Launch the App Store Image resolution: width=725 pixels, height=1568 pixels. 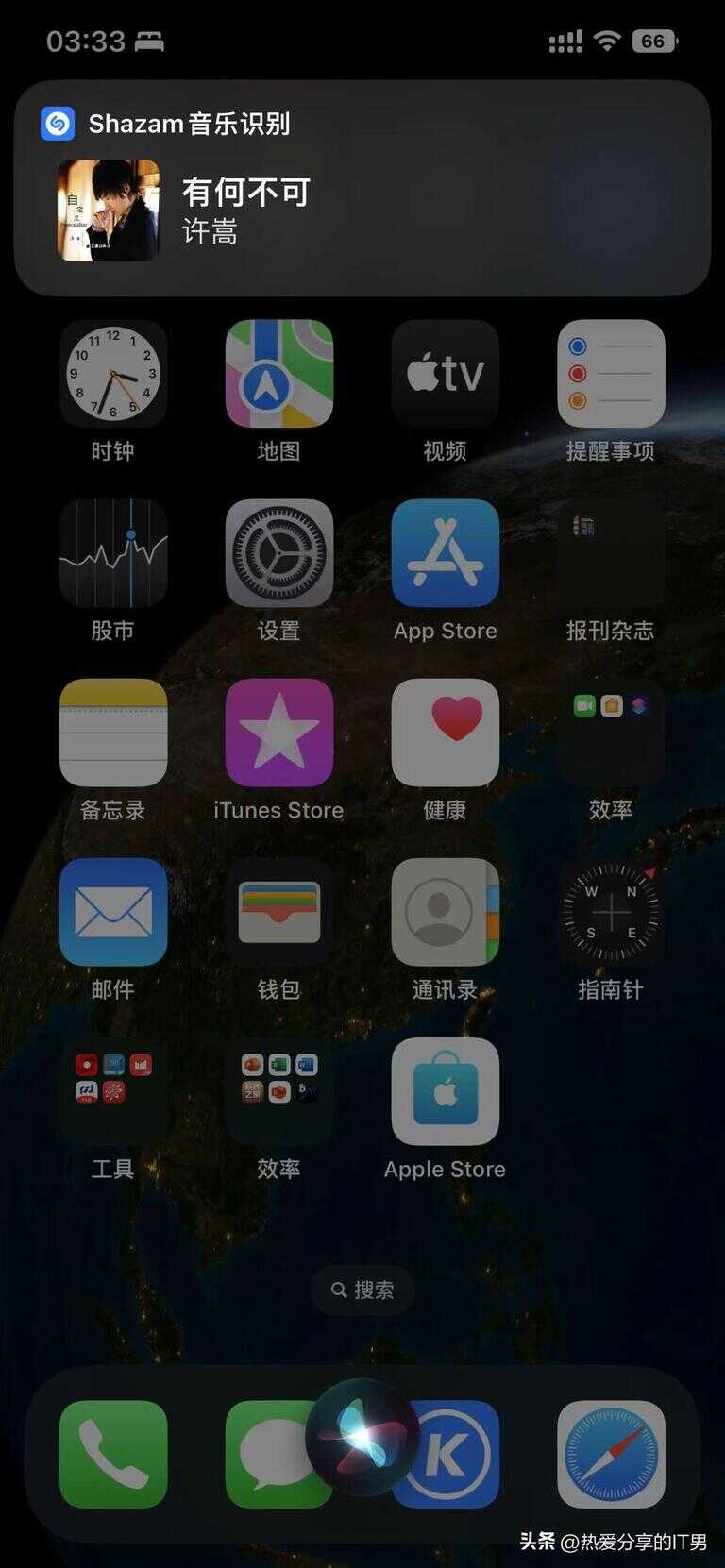(x=445, y=553)
